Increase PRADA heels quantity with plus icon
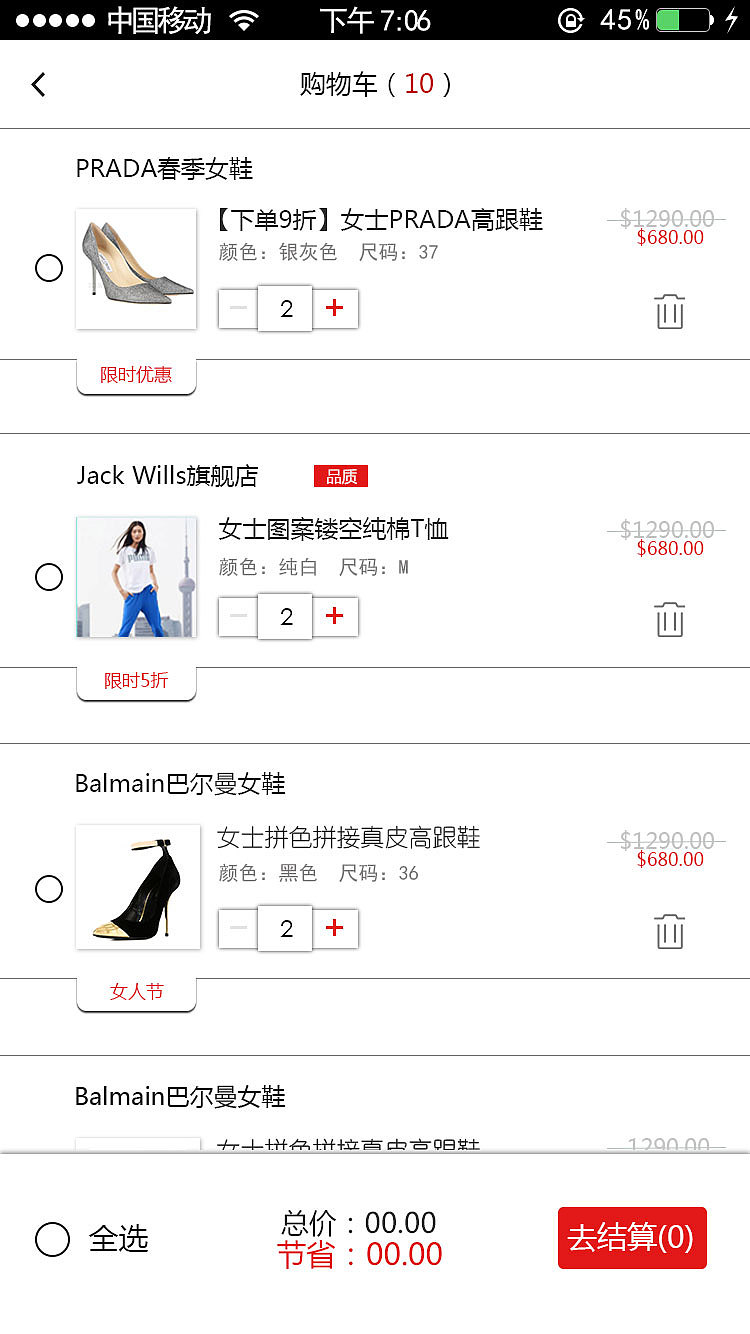Viewport: 750px width, 1334px height. [x=335, y=308]
